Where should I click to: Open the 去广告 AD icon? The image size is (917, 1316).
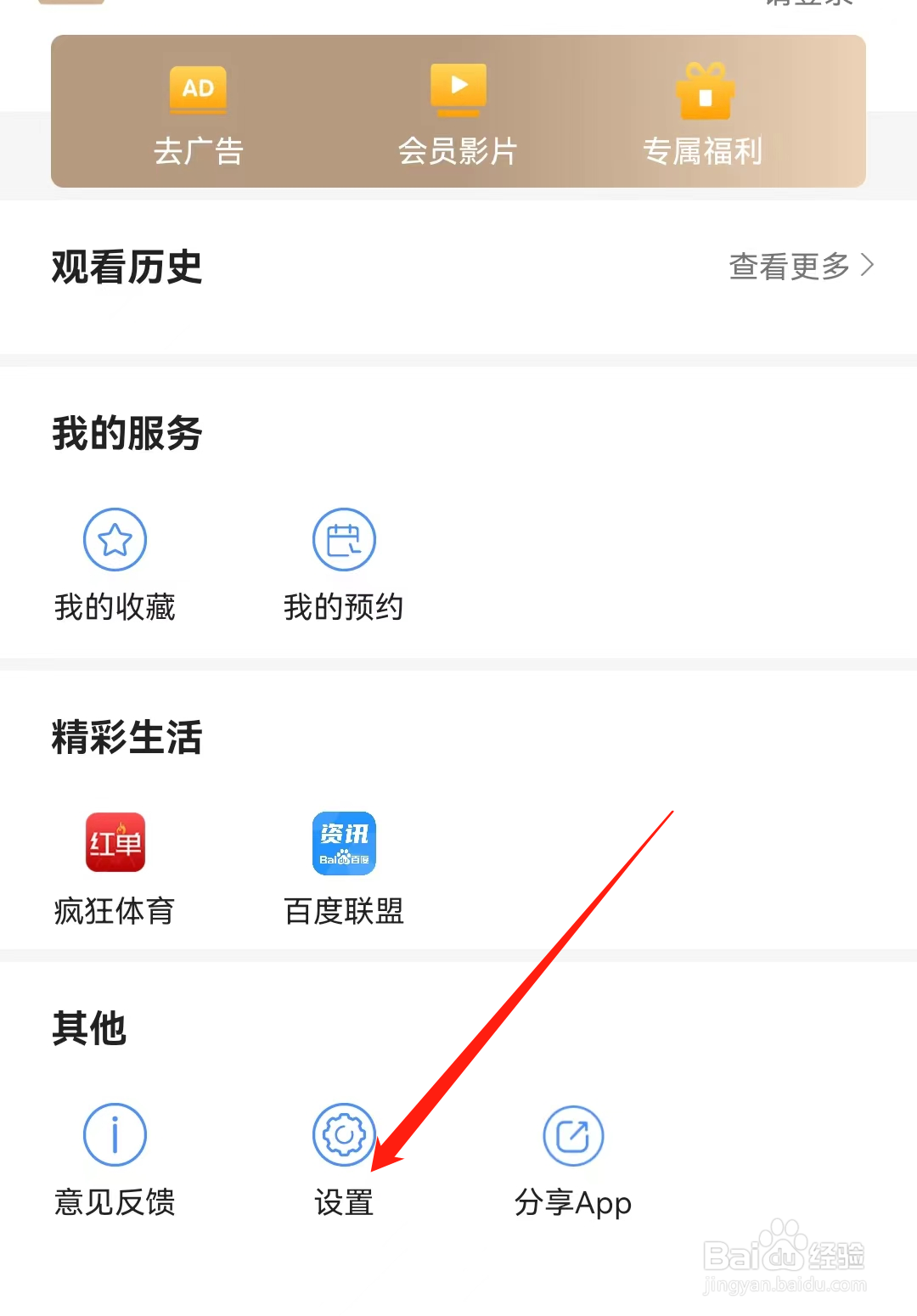(198, 89)
